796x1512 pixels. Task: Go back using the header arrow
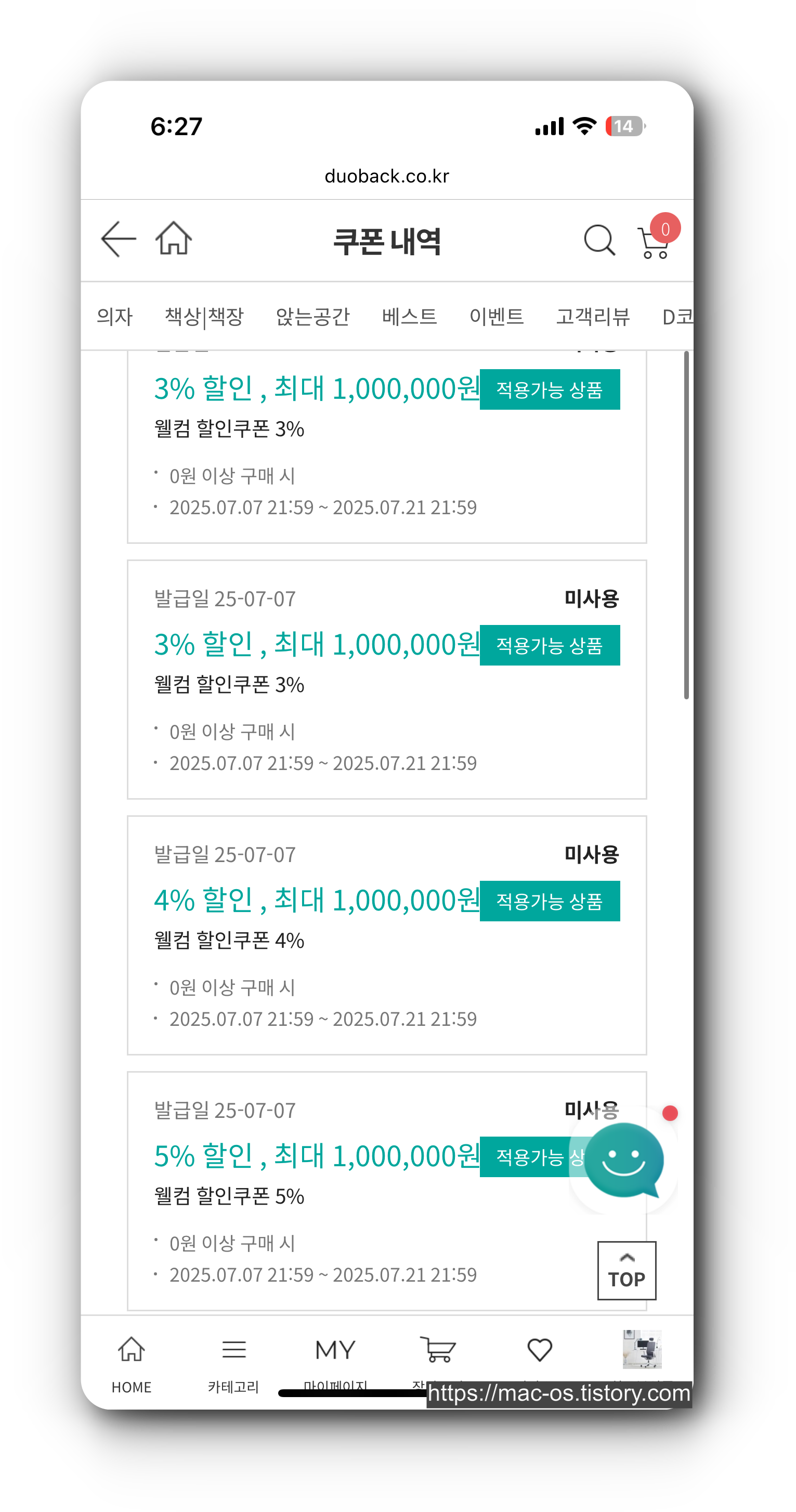[119, 239]
